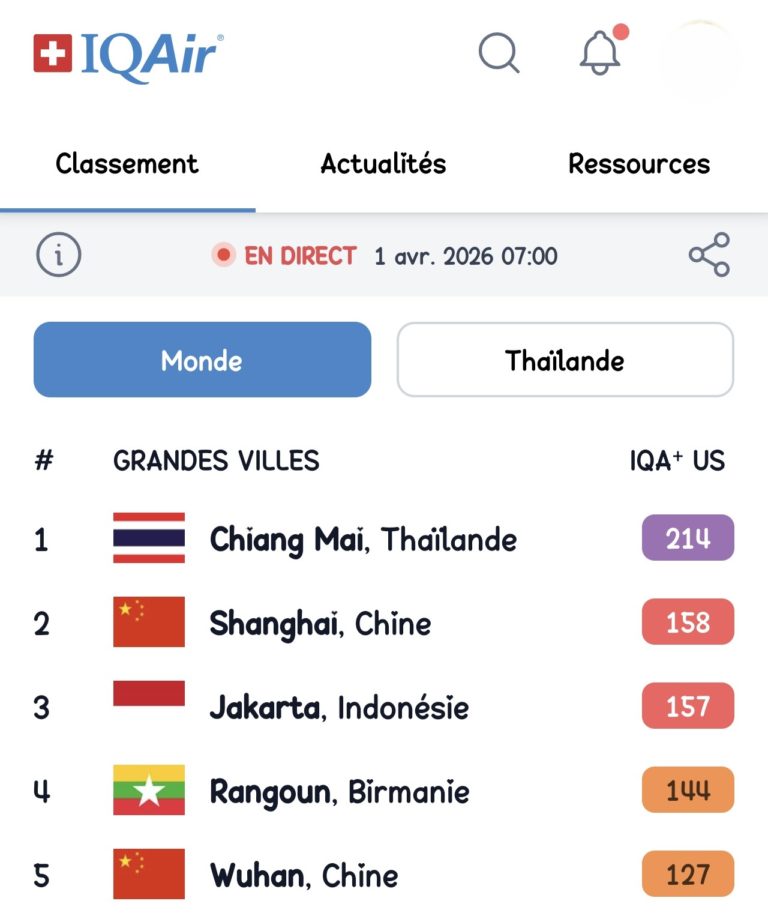Tap the info icon beside EN DIRECT
The image size is (768, 913).
click(59, 255)
